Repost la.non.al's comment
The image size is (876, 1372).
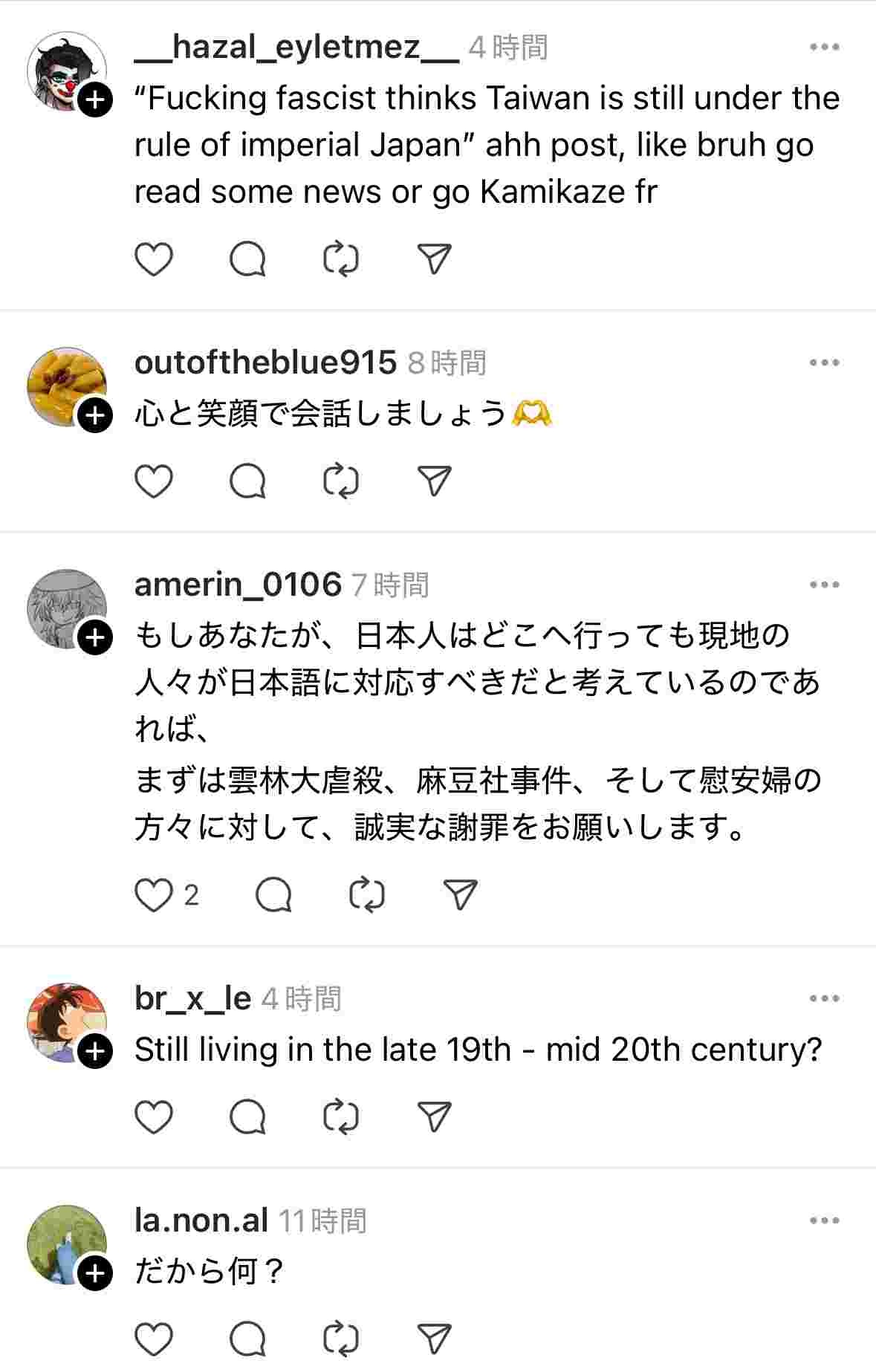click(341, 1338)
